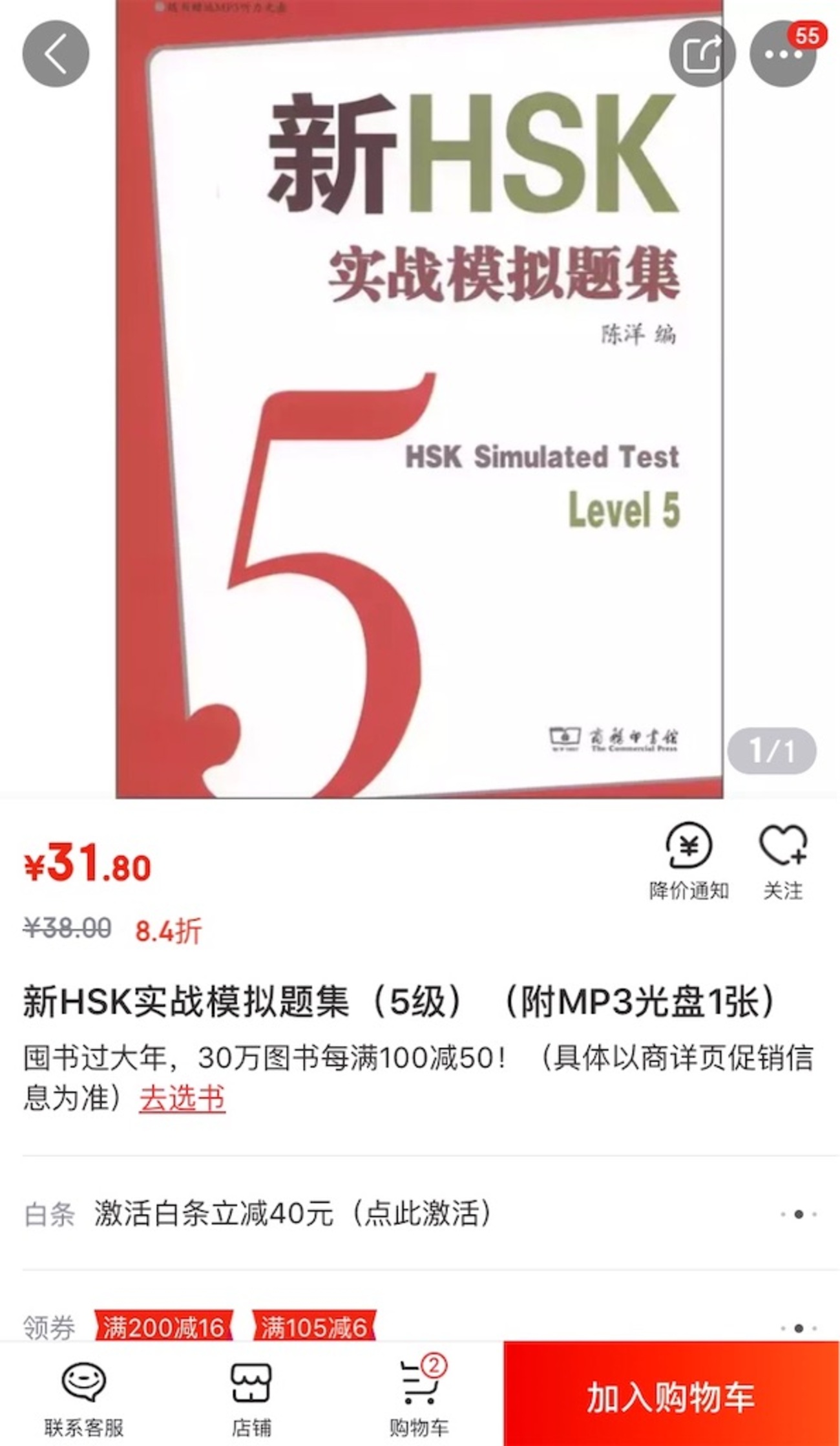
Task: Follow this product with 关注 heart
Action: (782, 861)
